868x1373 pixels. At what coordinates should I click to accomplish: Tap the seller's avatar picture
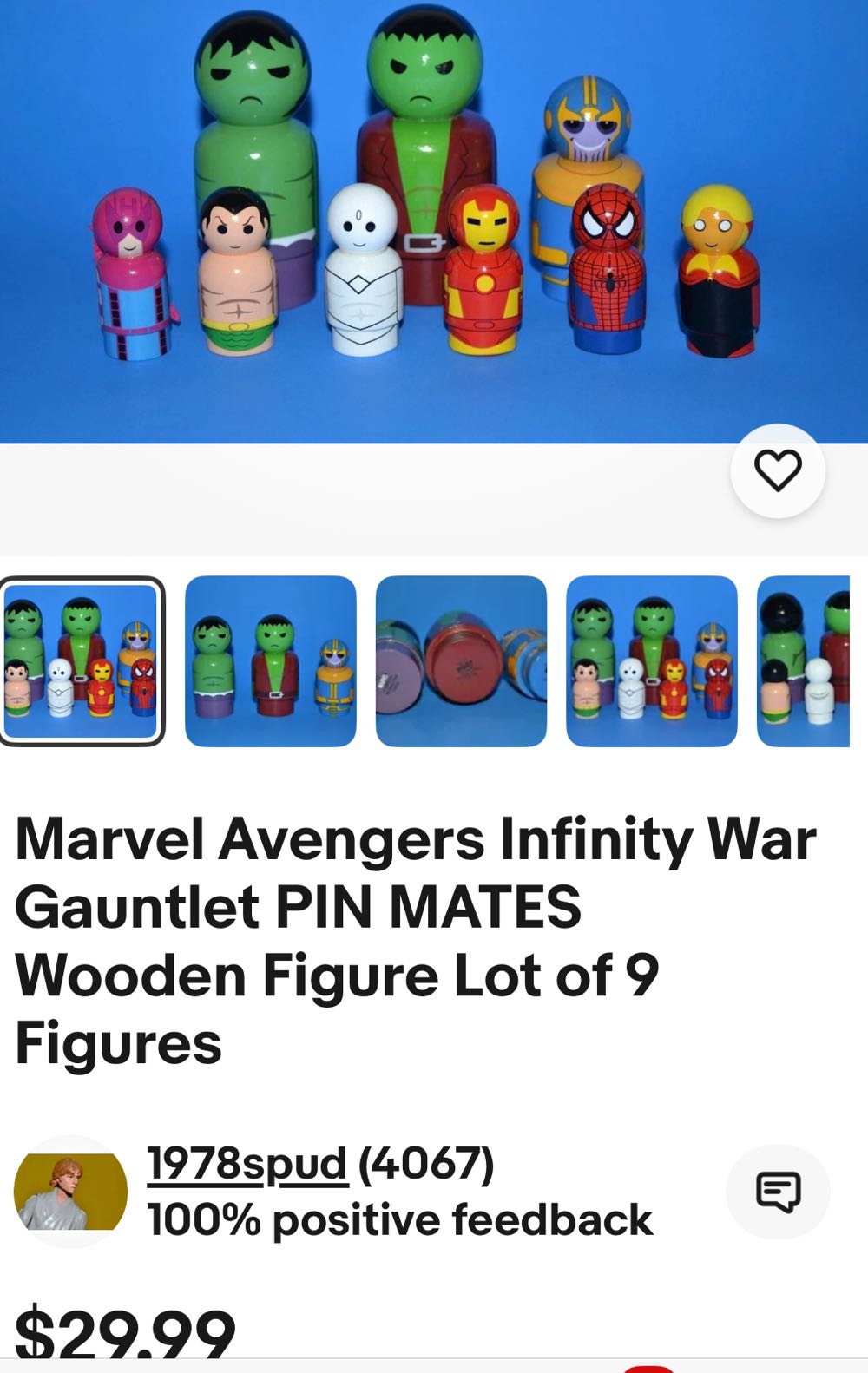pos(70,1191)
